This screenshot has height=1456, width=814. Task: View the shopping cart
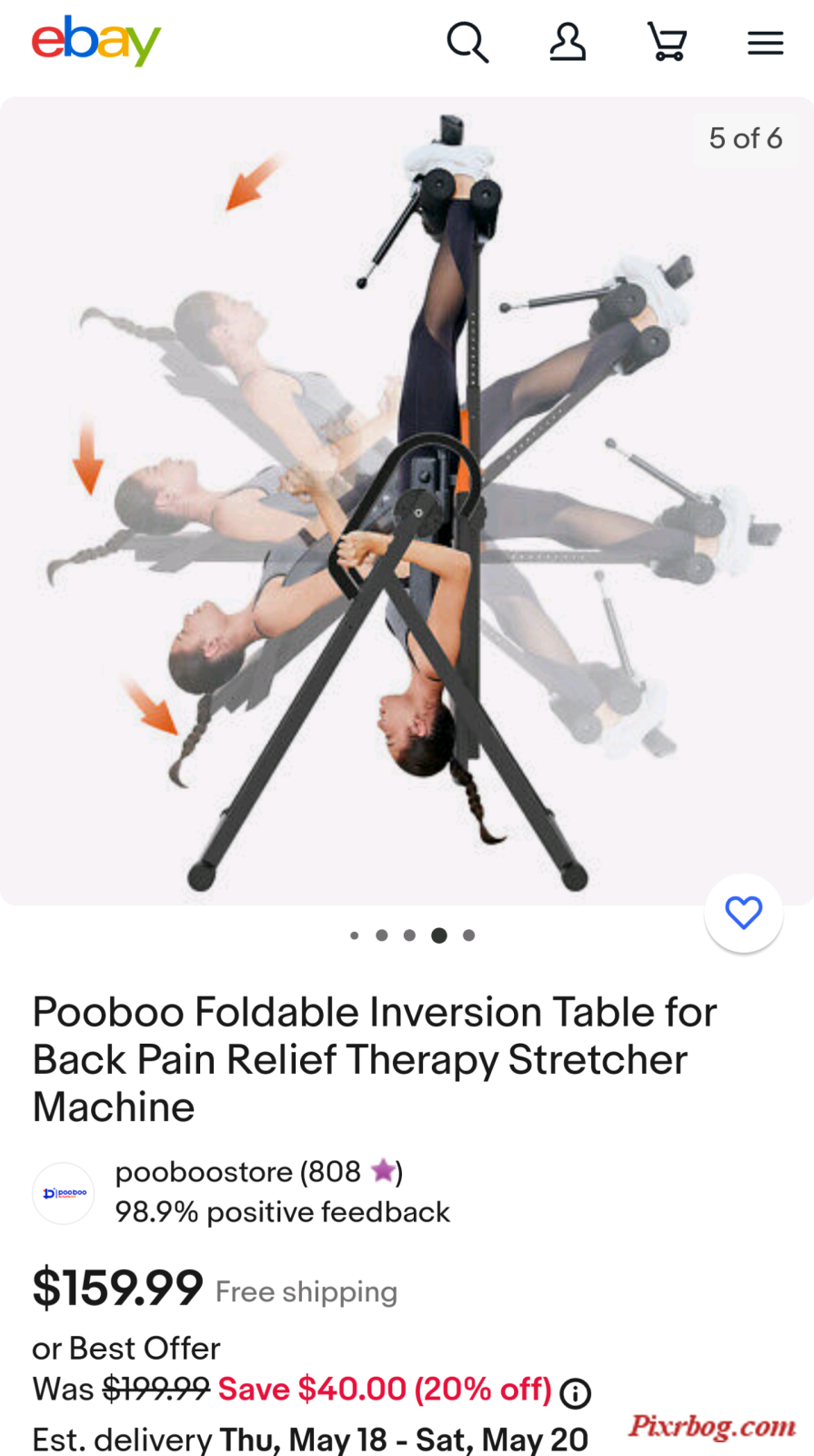coord(667,42)
